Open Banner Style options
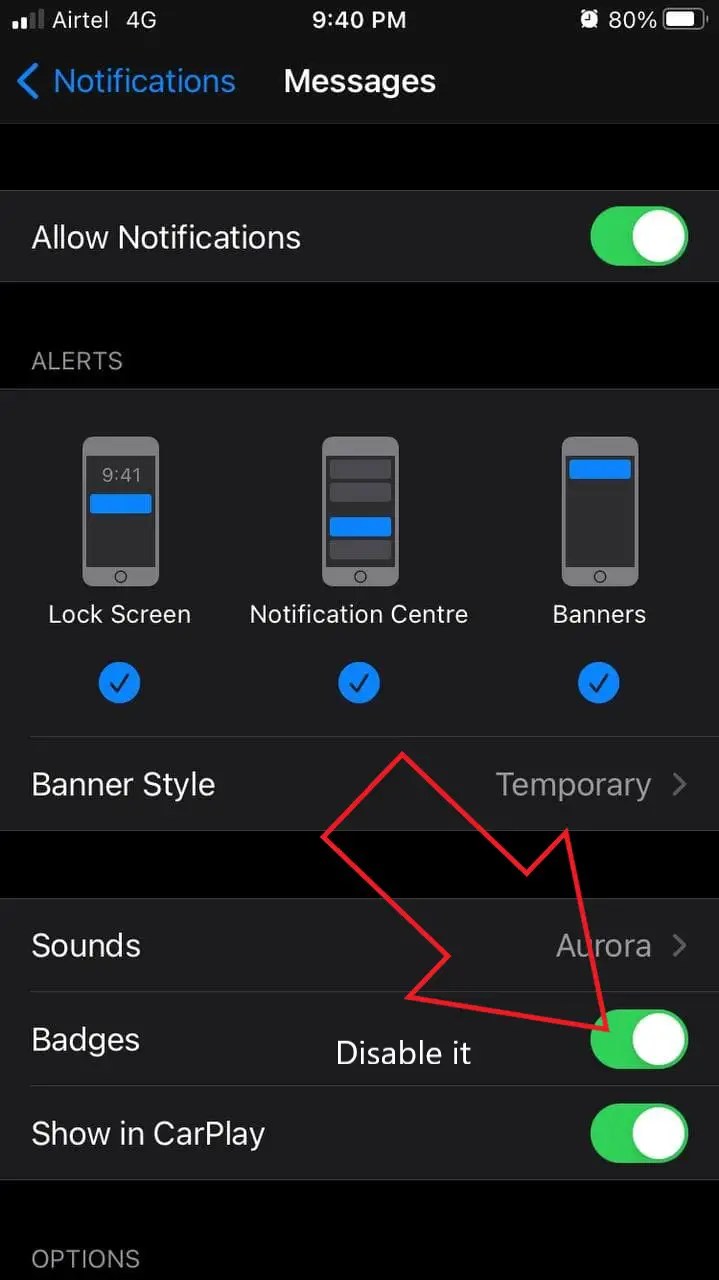Screen dimensions: 719x1280 click(x=359, y=784)
